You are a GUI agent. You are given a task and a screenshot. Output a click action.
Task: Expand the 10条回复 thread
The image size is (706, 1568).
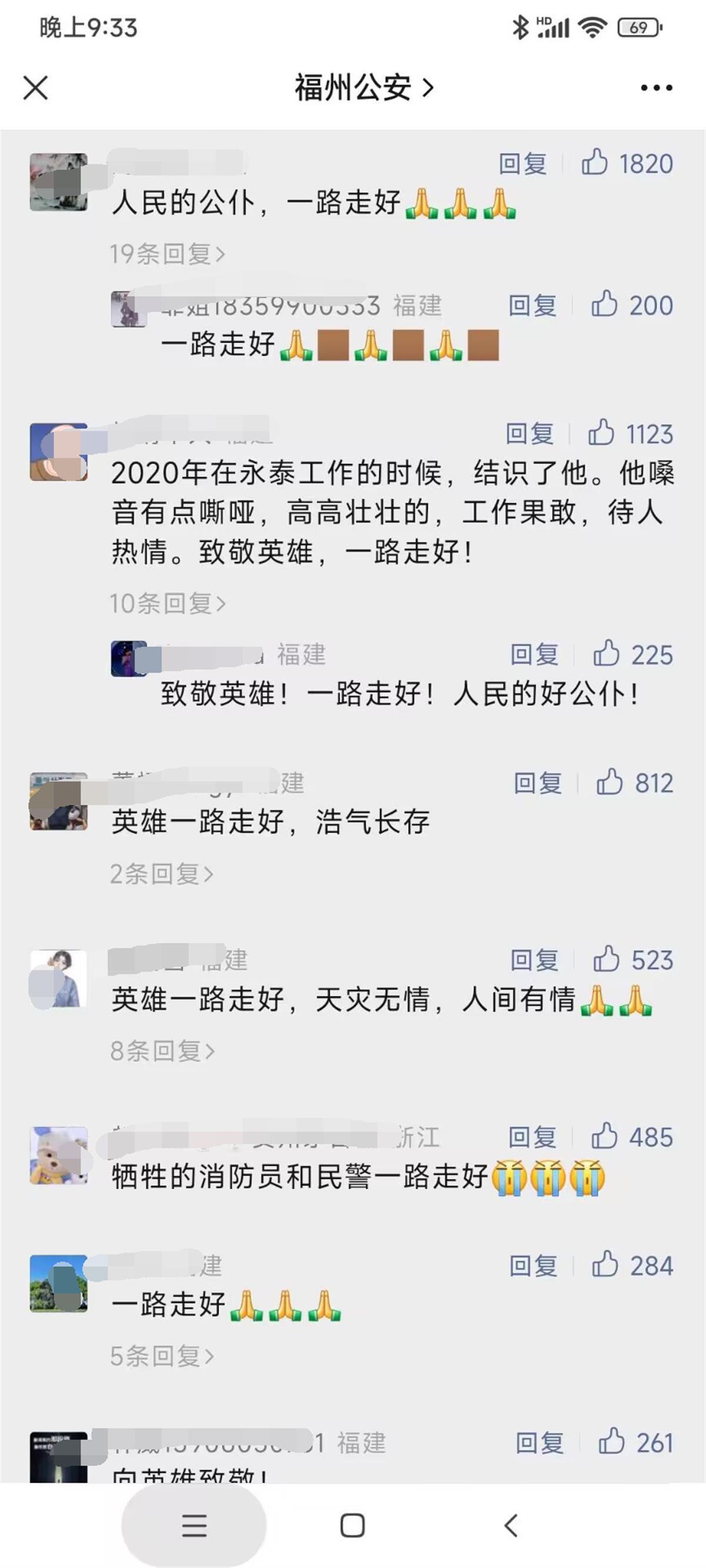[x=168, y=603]
